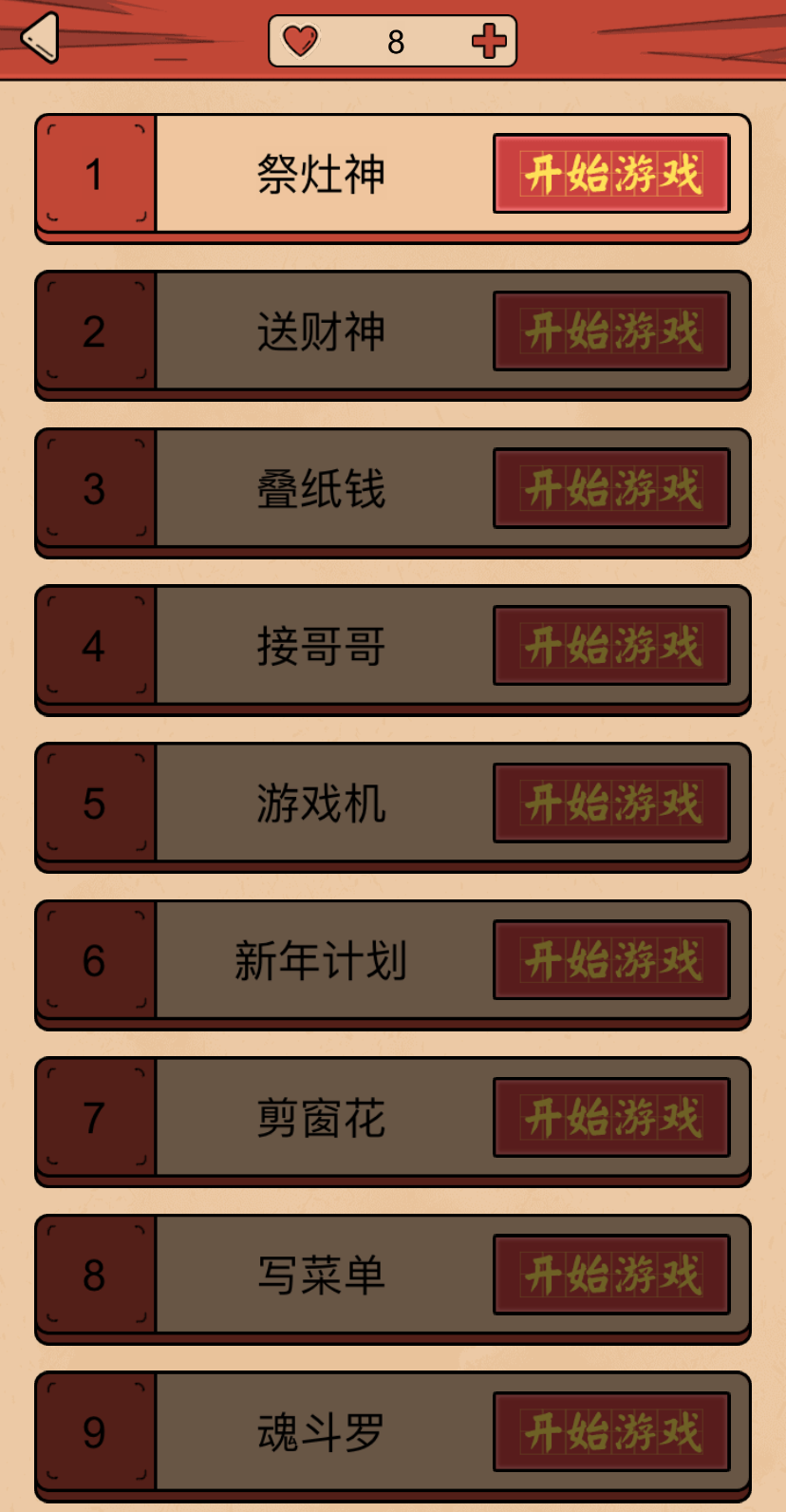Viewport: 786px width, 1512px height.
Task: Click the lives counter showing 8
Action: tap(396, 41)
